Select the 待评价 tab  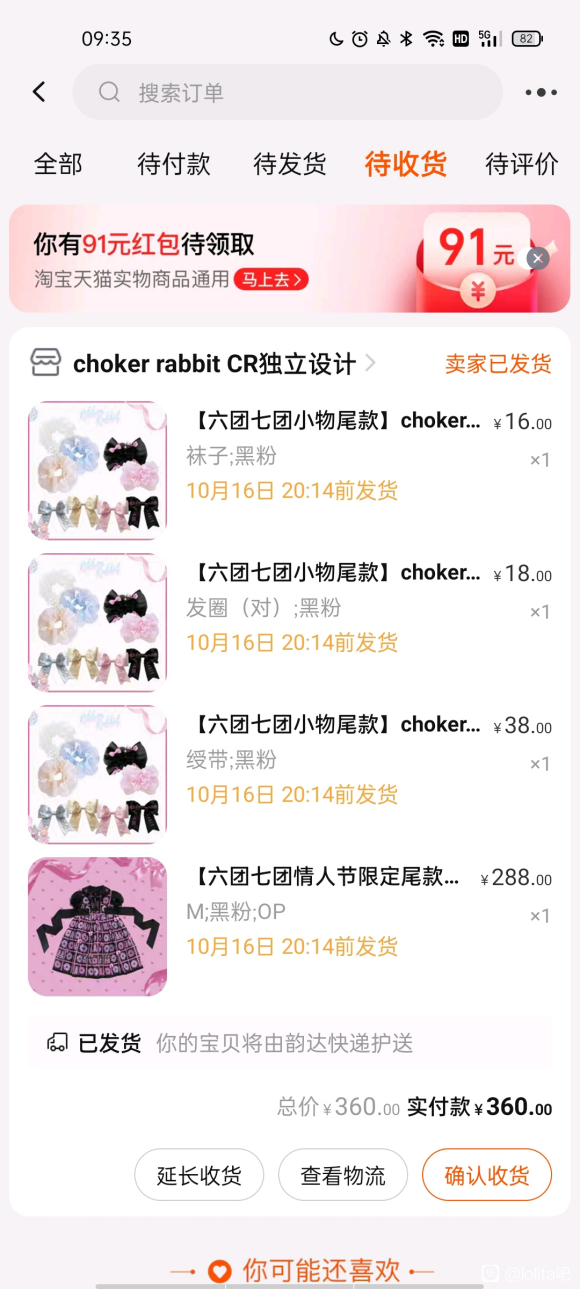click(x=522, y=164)
